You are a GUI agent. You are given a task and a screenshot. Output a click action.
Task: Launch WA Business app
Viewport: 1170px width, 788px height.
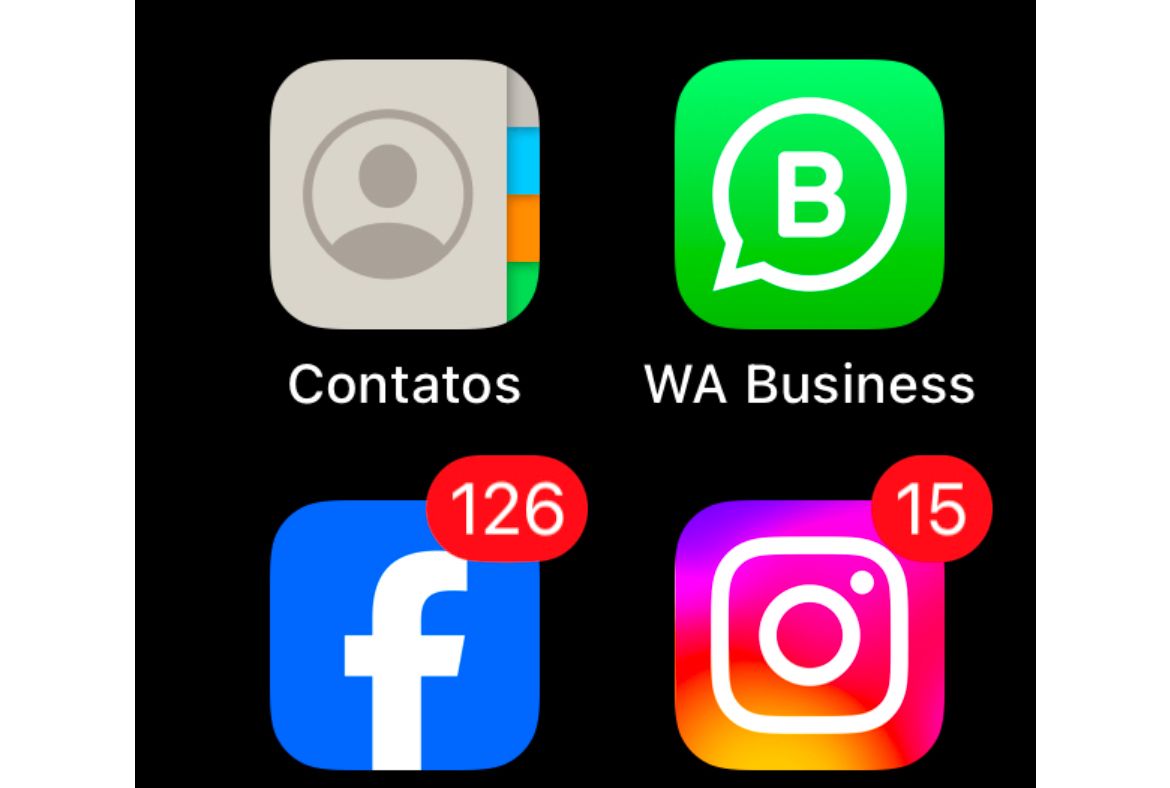click(809, 194)
